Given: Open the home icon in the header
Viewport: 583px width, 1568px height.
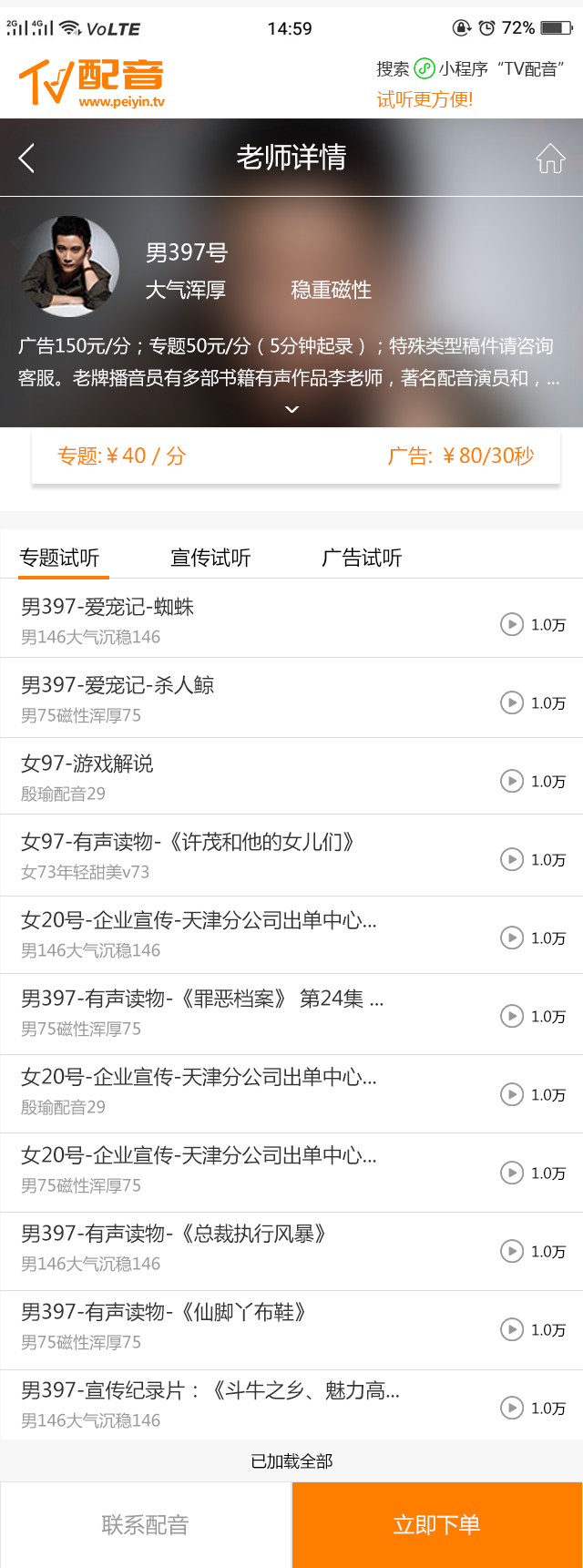Looking at the screenshot, I should 550,159.
